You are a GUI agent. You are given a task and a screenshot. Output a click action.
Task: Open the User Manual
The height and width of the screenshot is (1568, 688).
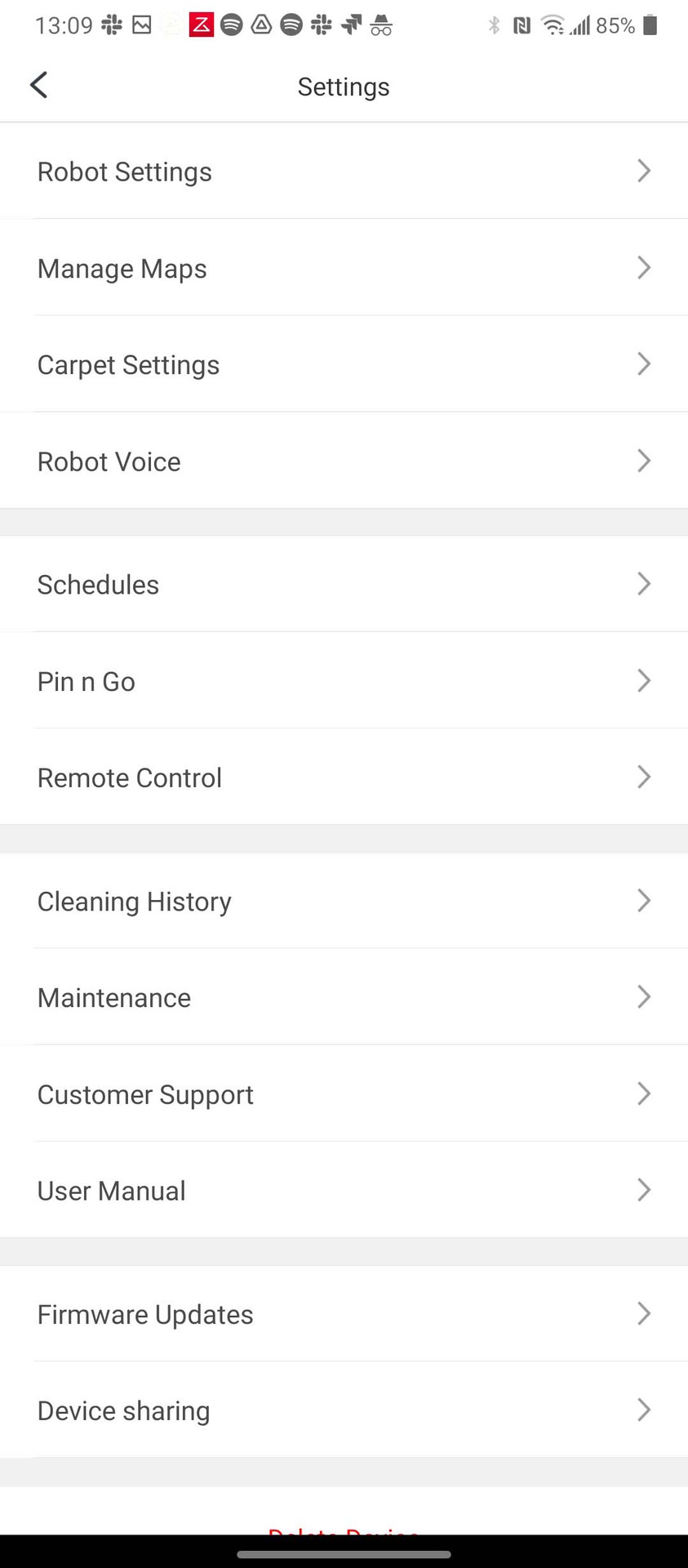pos(343,1191)
